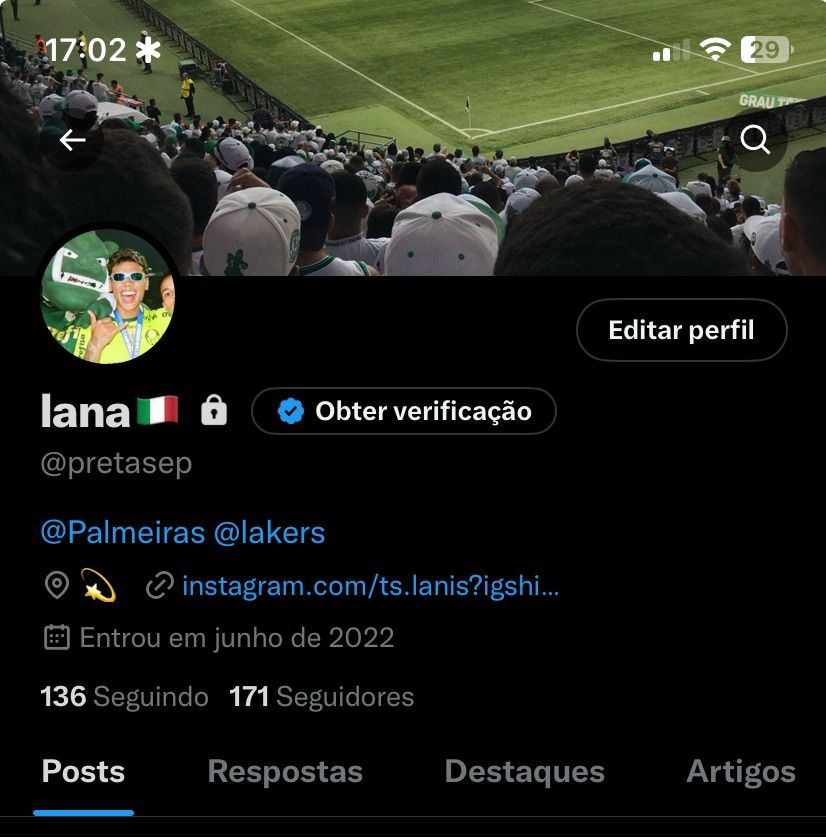Screen dimensions: 826x838
Task: Go back using the arrow icon
Action: click(72, 140)
